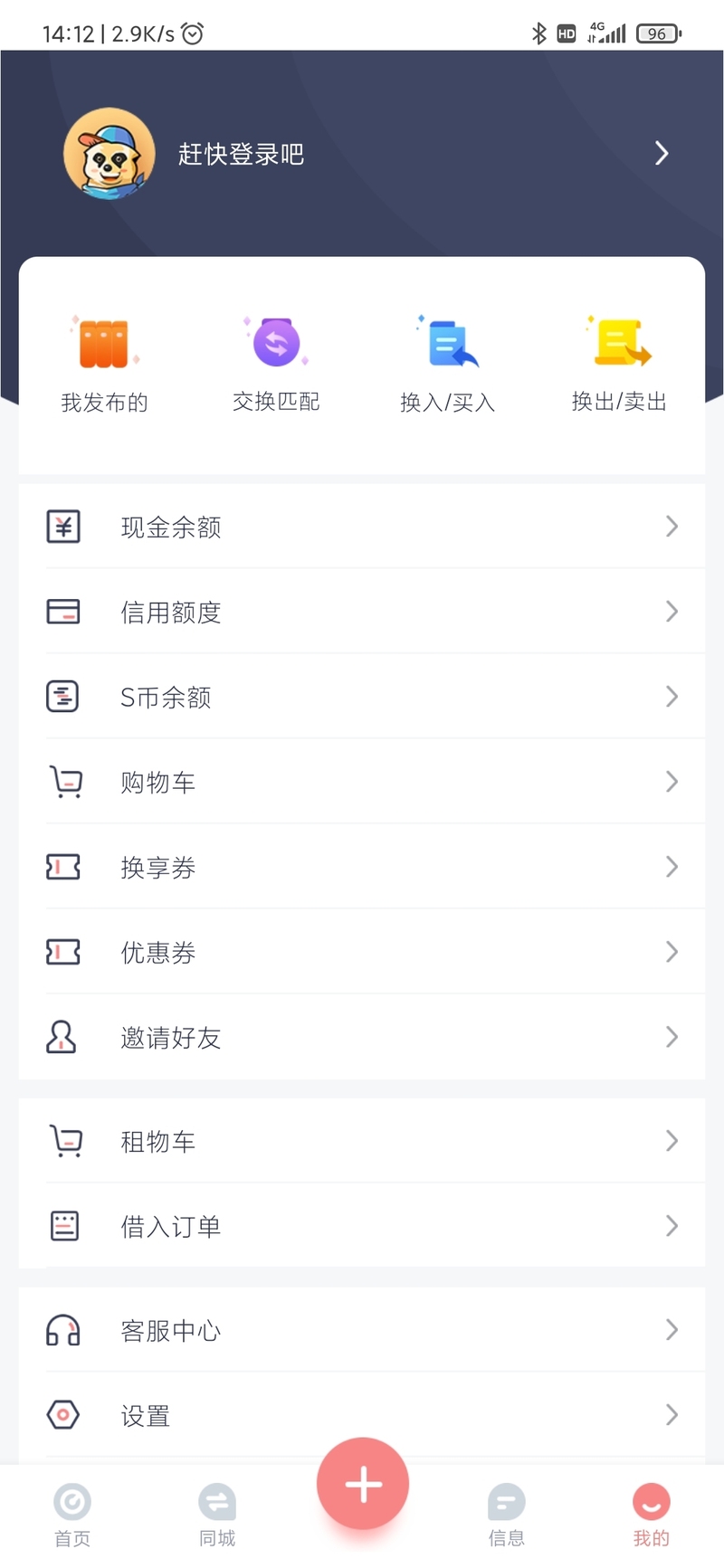The height and width of the screenshot is (1568, 724).
Task: Tap the red plus publish button
Action: [363, 1484]
